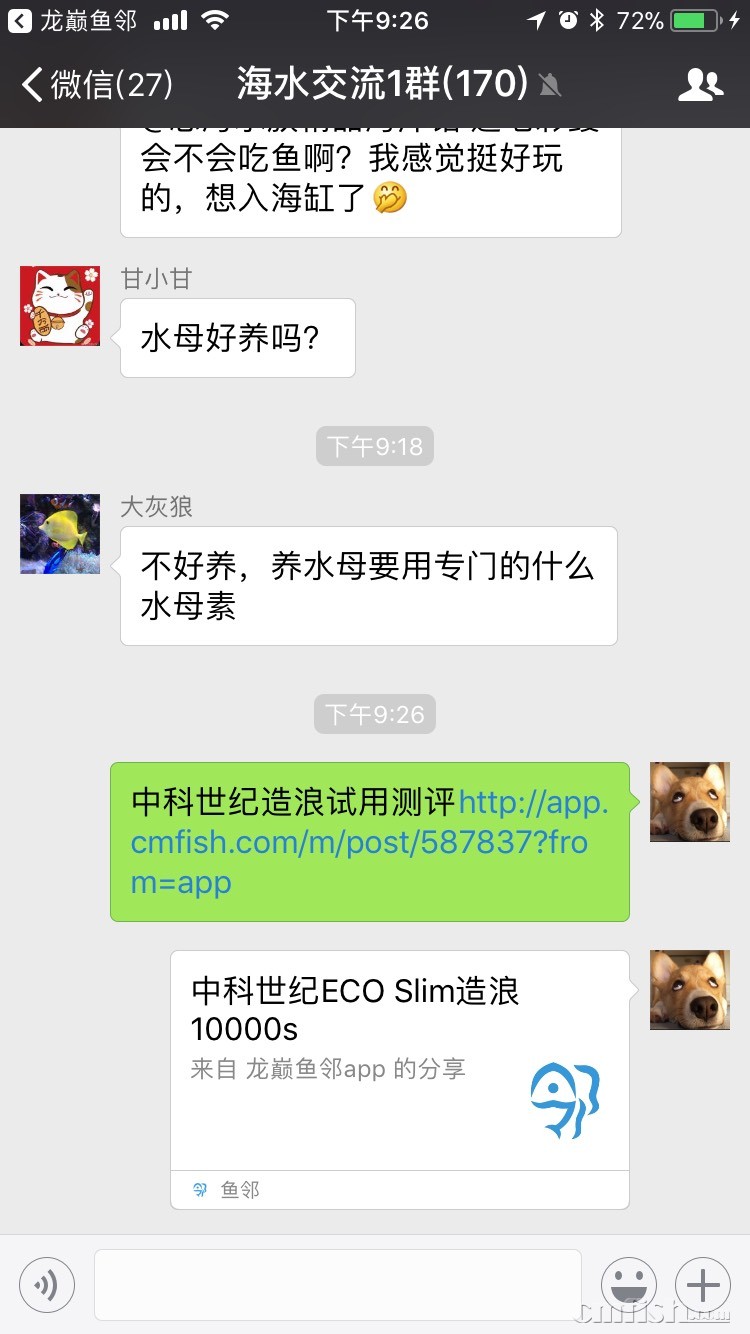Go back to the 微信 chat list
The height and width of the screenshot is (1334, 750).
95,85
